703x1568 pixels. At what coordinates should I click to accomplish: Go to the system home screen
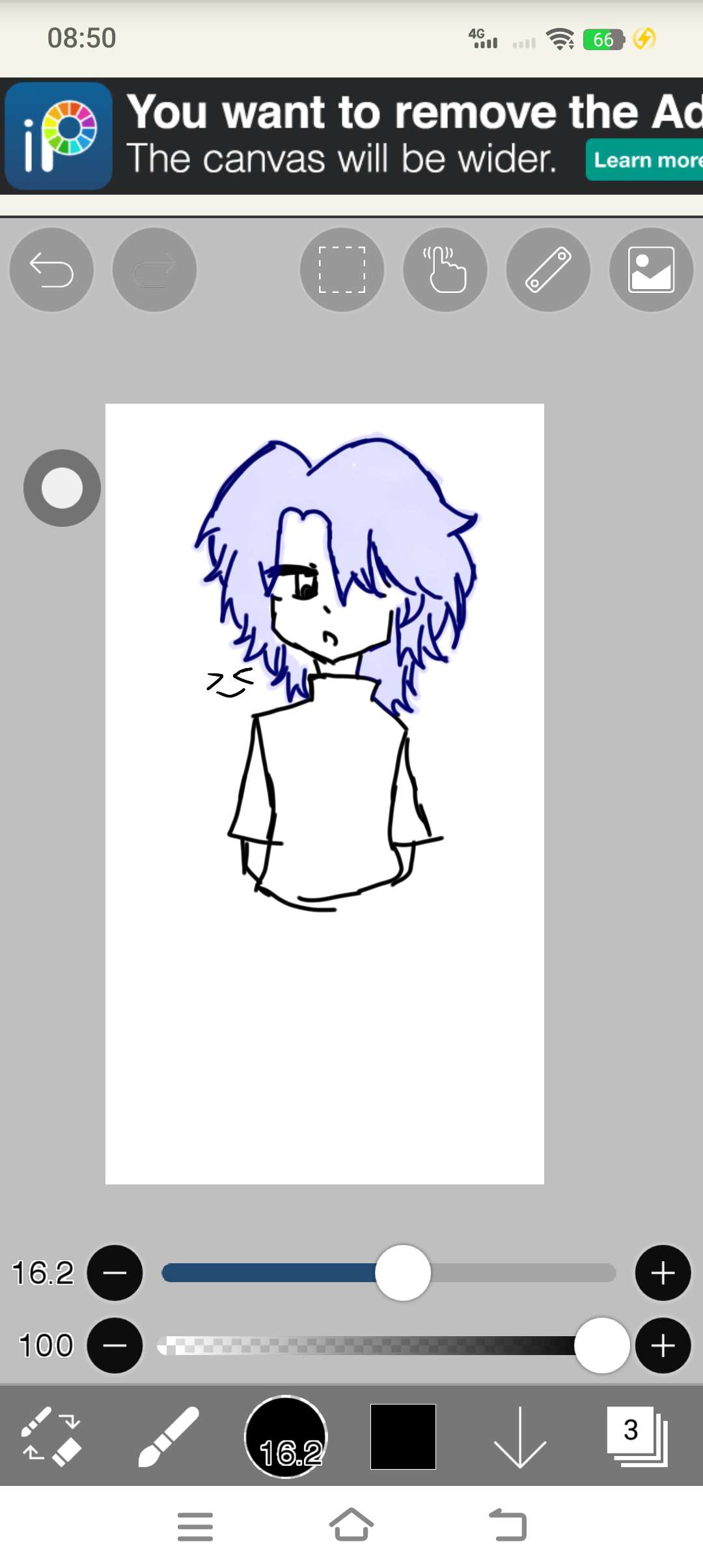[351, 1525]
